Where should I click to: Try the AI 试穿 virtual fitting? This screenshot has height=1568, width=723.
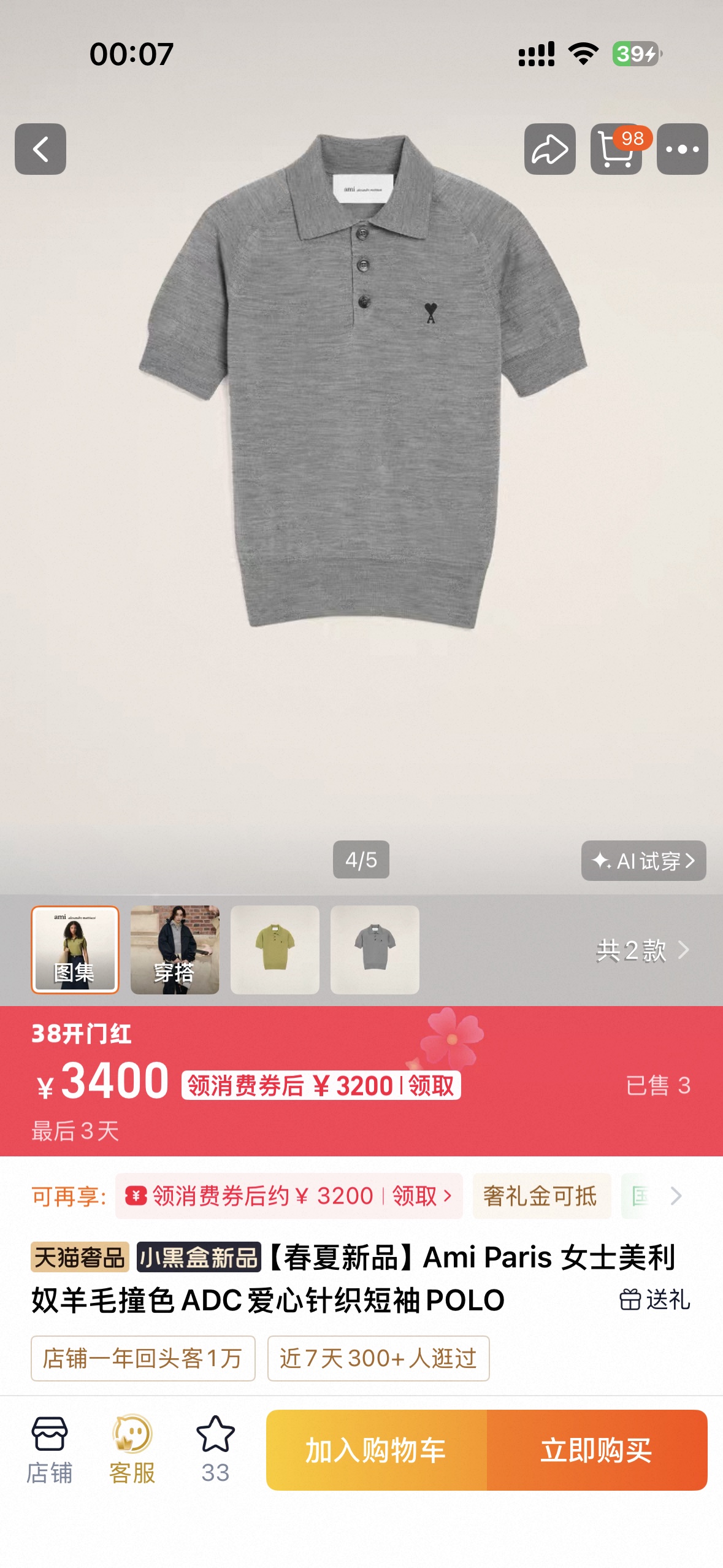(643, 861)
